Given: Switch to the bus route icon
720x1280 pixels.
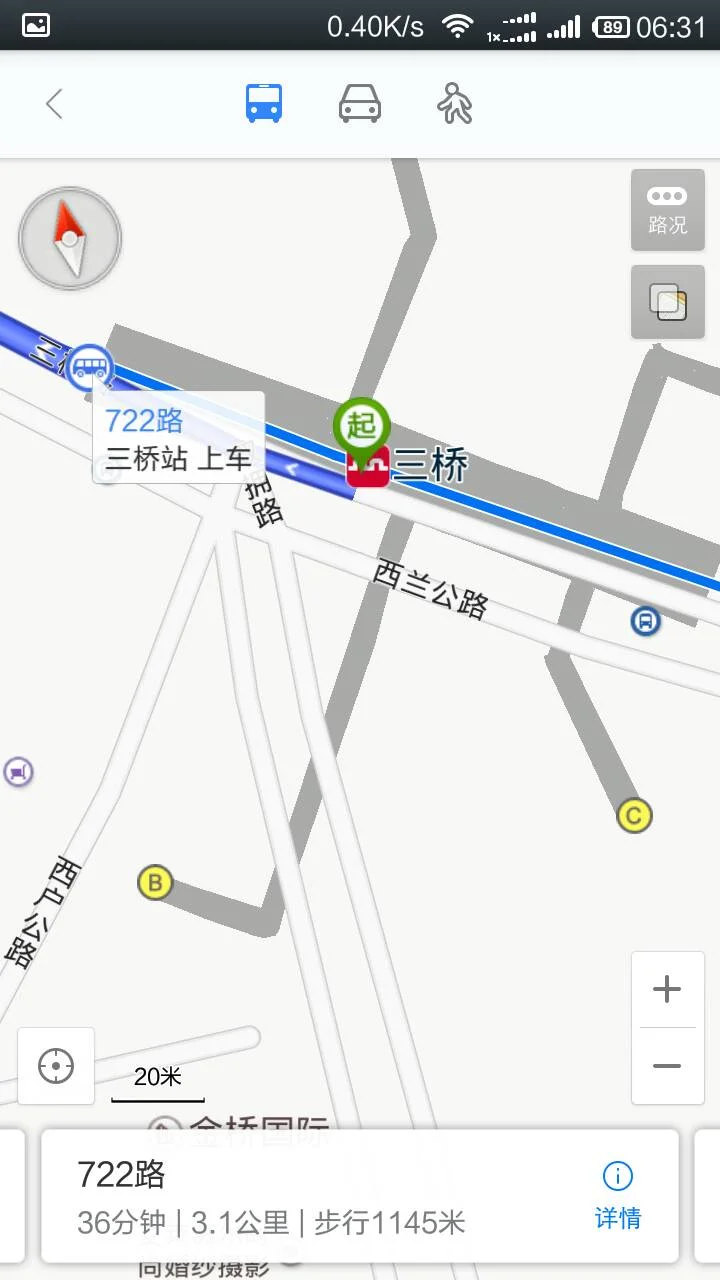Looking at the screenshot, I should pos(262,103).
